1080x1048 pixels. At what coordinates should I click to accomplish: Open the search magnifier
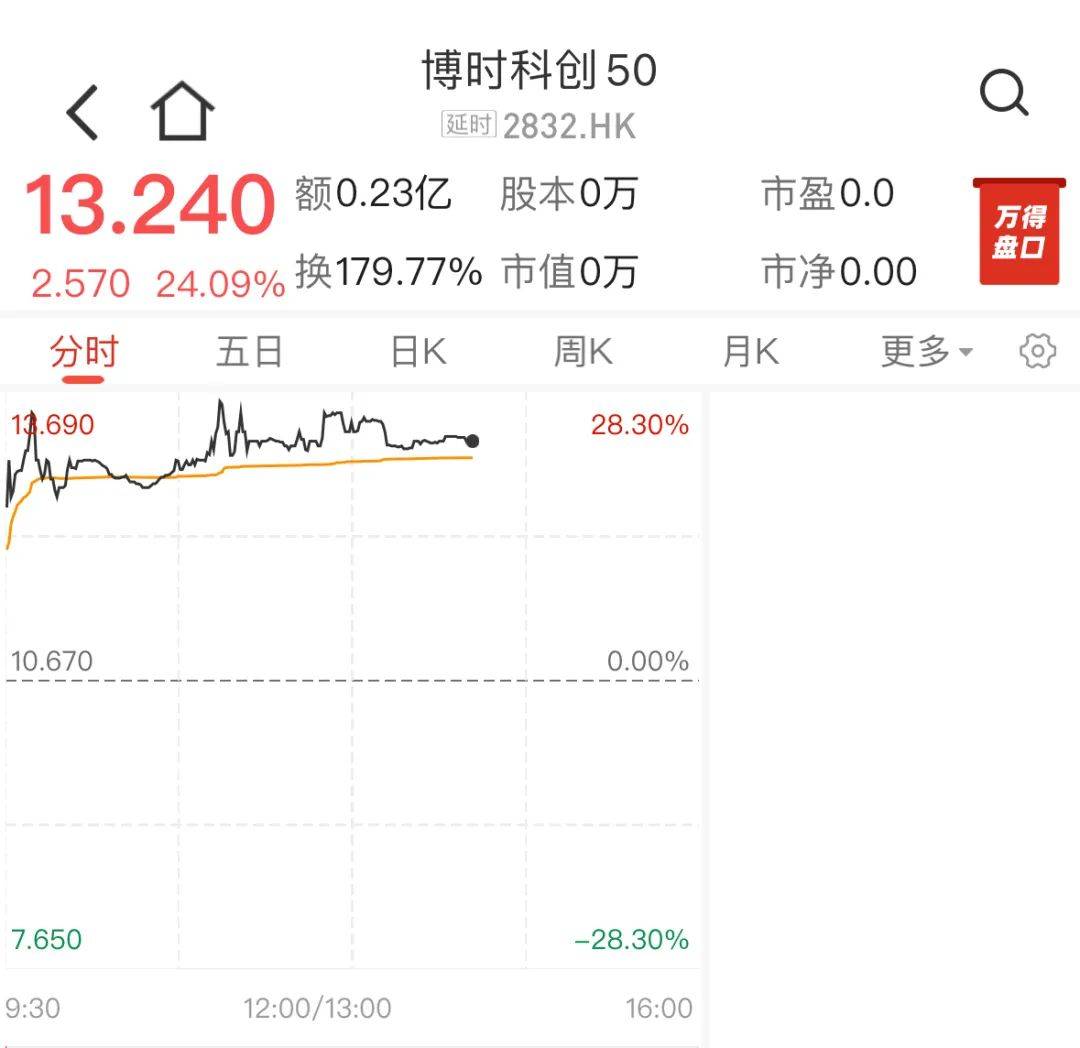pos(1004,95)
